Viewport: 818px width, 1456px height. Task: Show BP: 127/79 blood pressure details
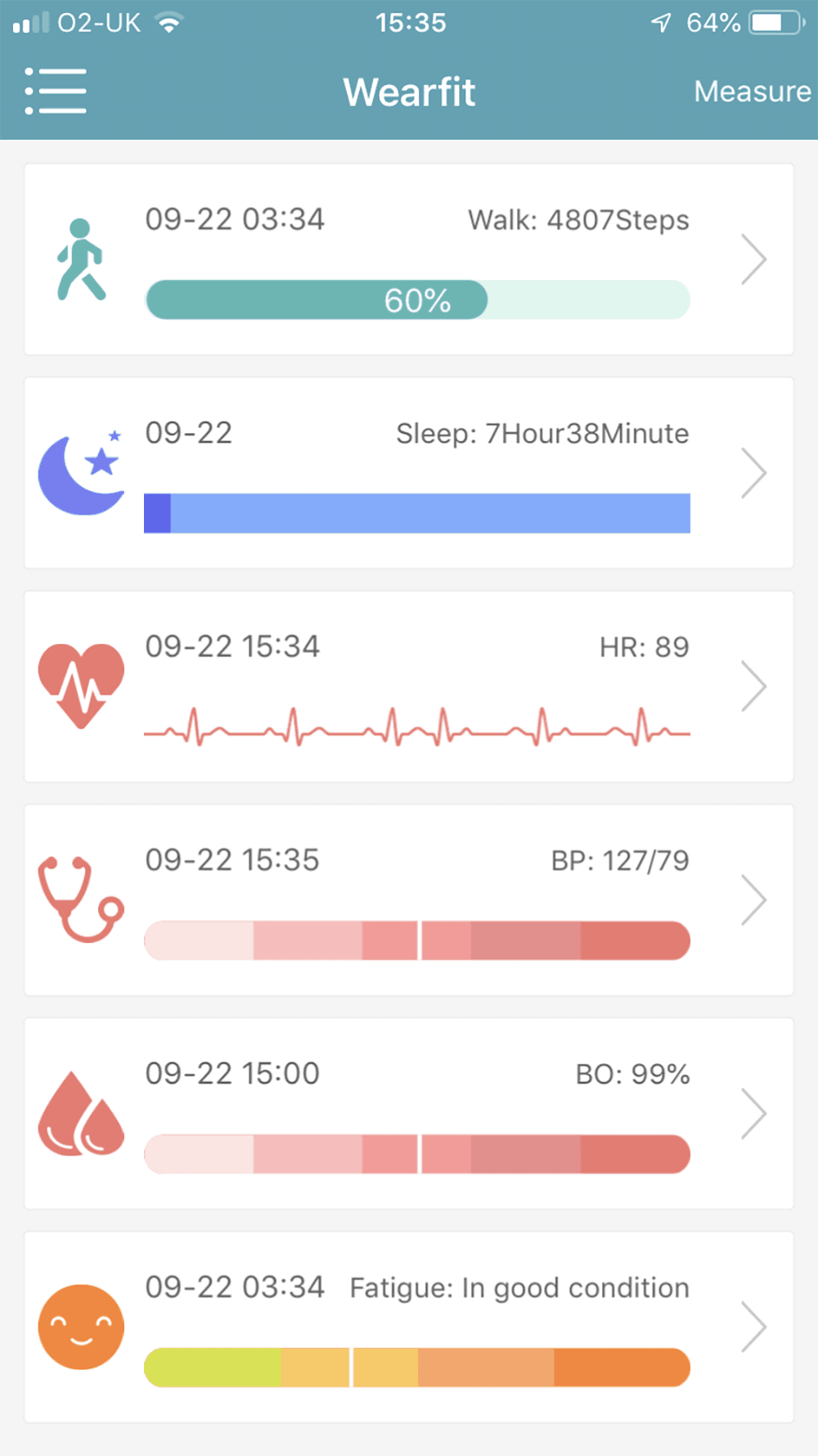(409, 900)
